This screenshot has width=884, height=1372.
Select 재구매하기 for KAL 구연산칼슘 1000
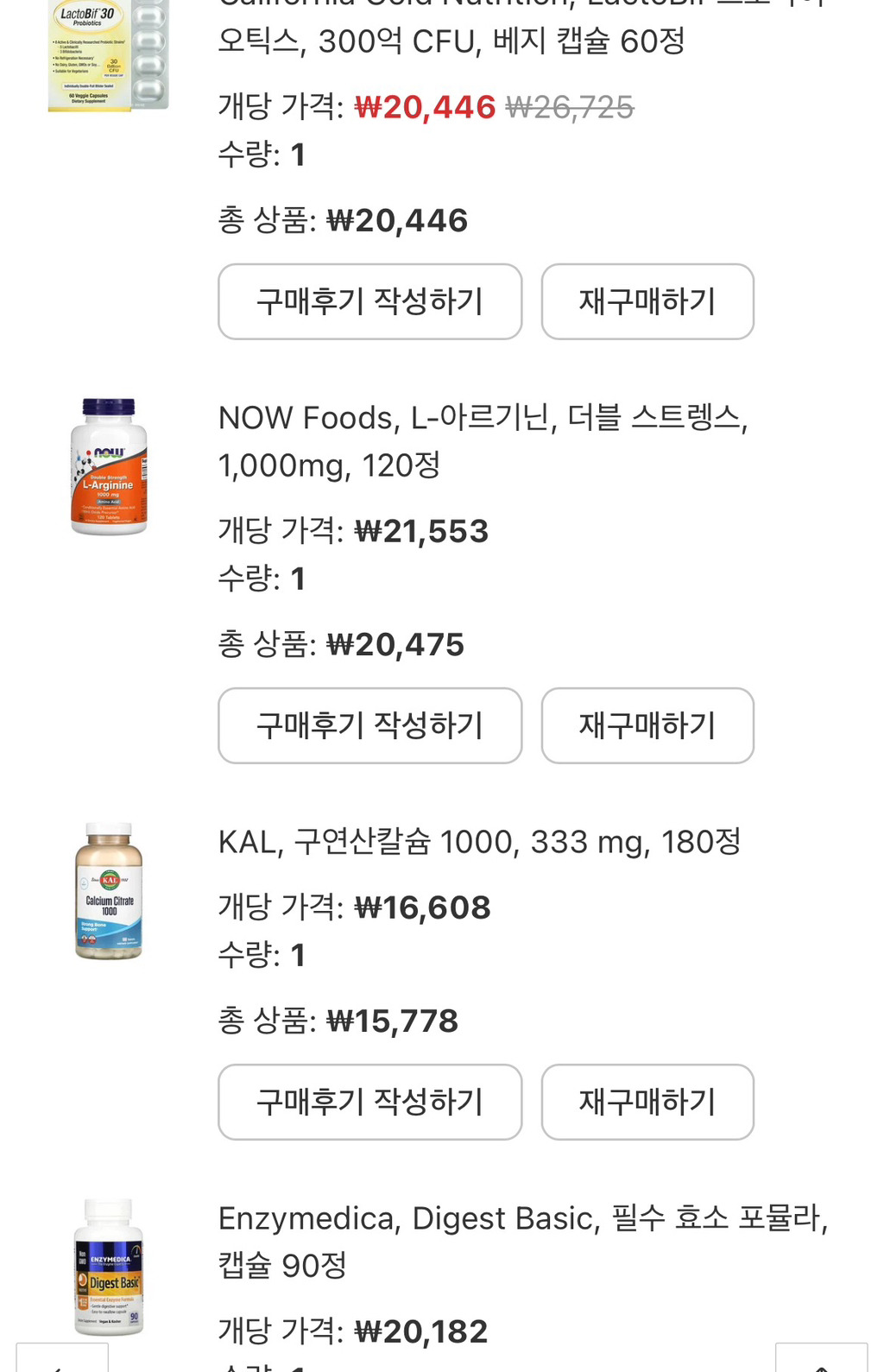[647, 1102]
